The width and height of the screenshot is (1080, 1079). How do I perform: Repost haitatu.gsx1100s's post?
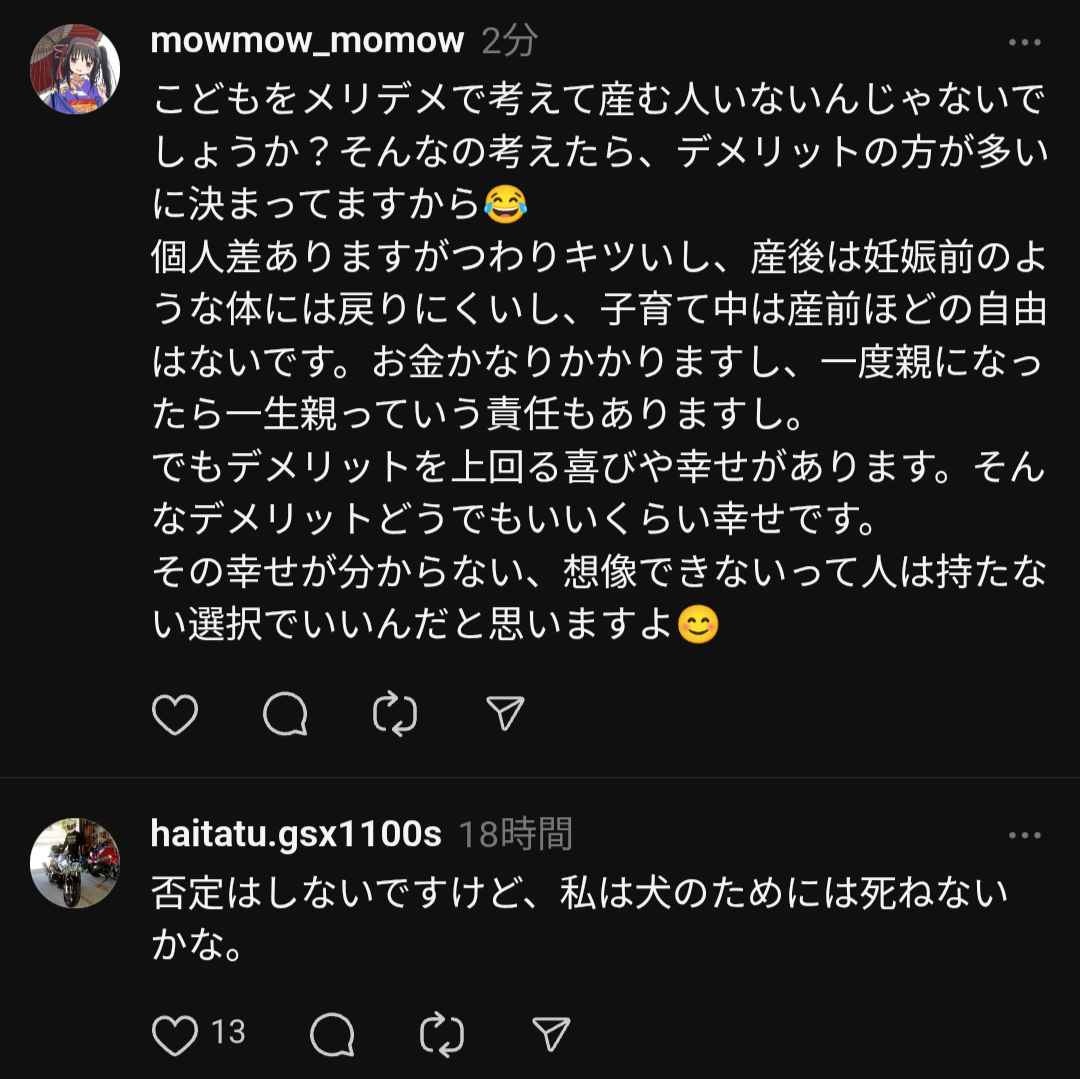click(442, 1034)
